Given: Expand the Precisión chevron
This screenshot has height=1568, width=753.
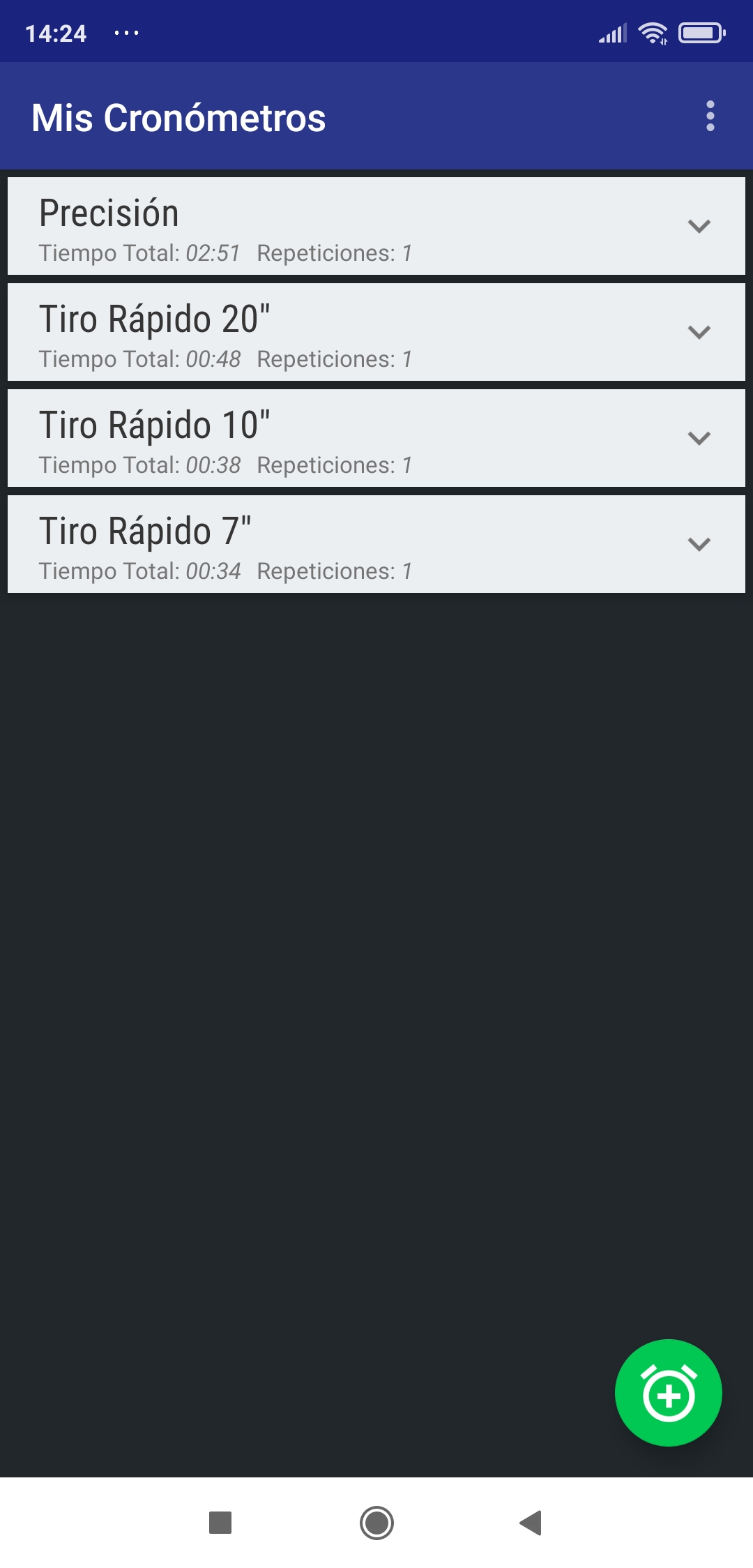Looking at the screenshot, I should (x=699, y=226).
